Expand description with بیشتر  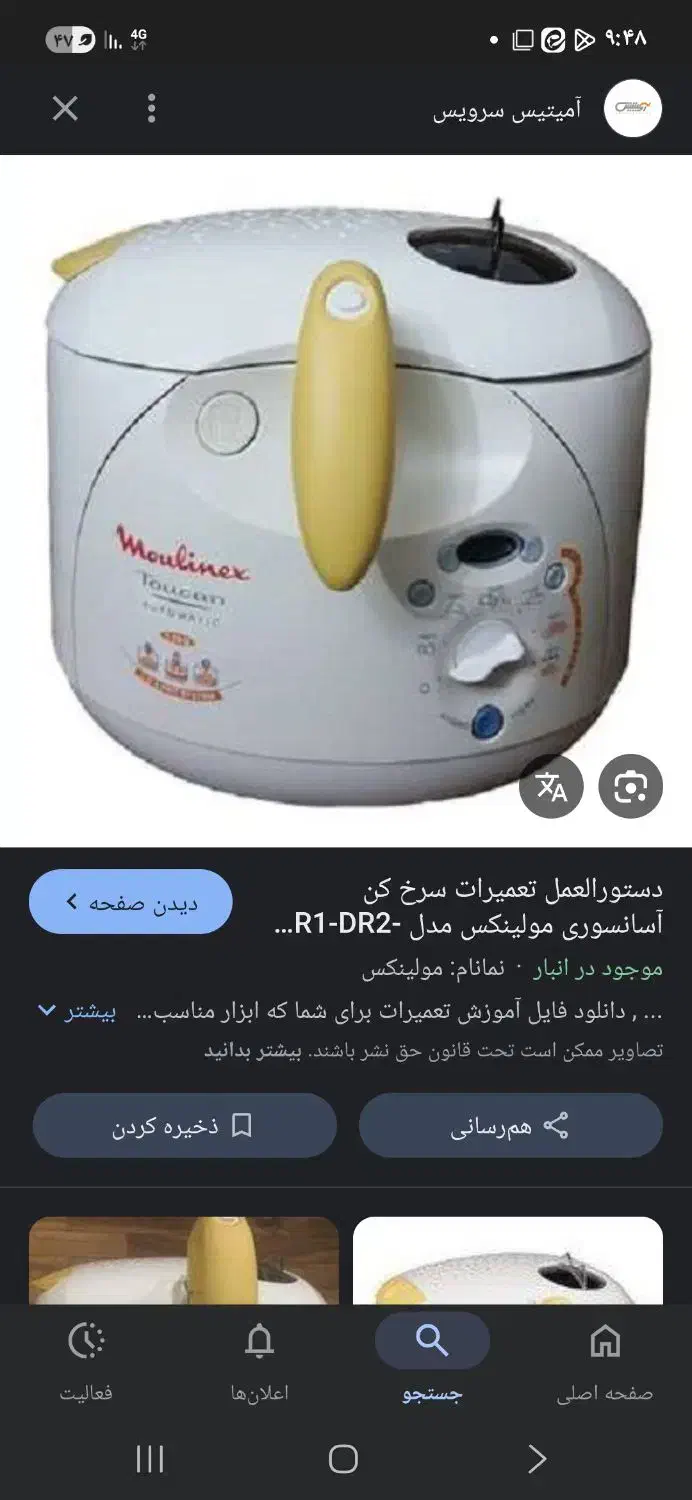pos(78,1011)
